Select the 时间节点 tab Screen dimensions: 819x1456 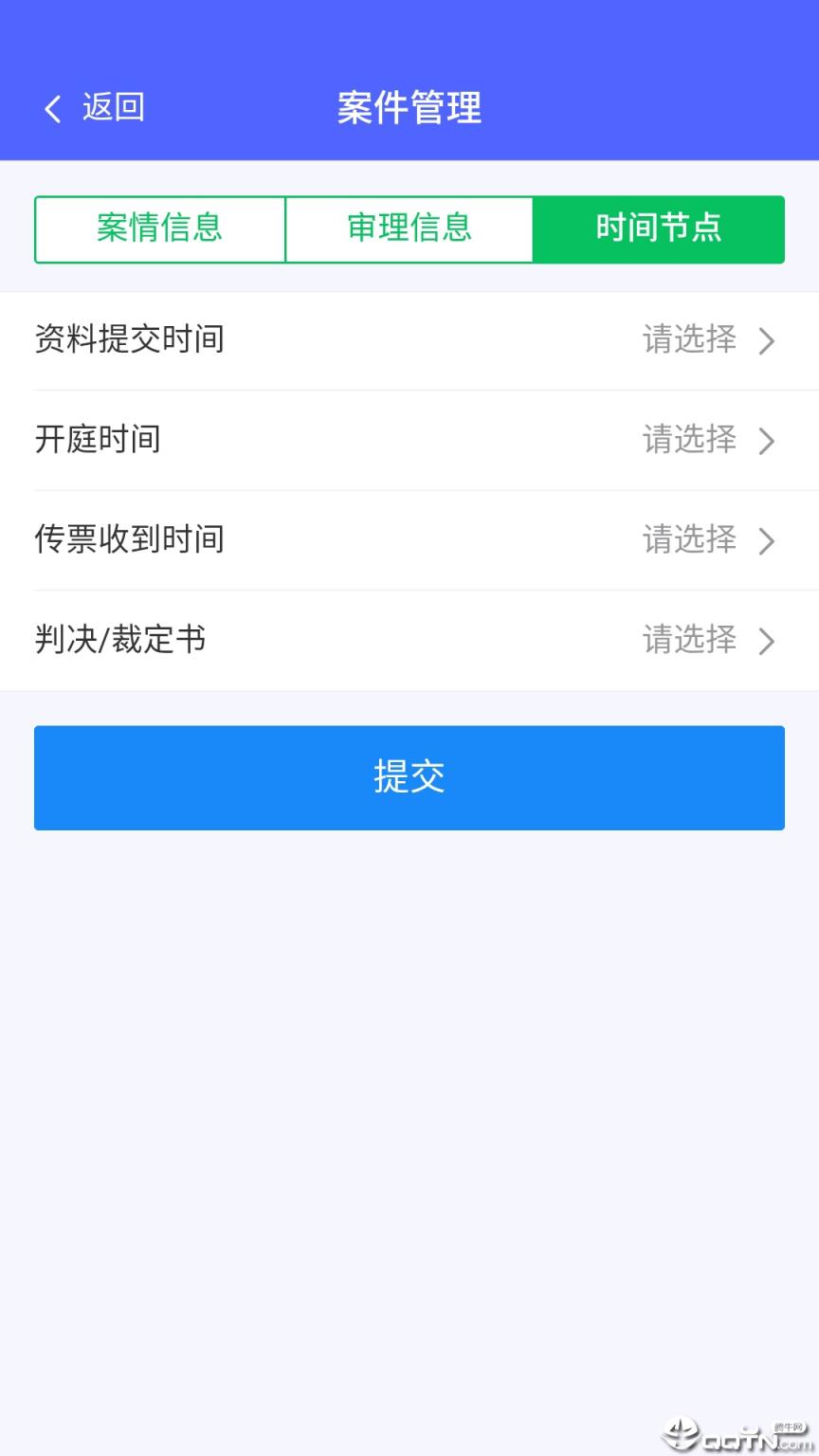tap(658, 228)
